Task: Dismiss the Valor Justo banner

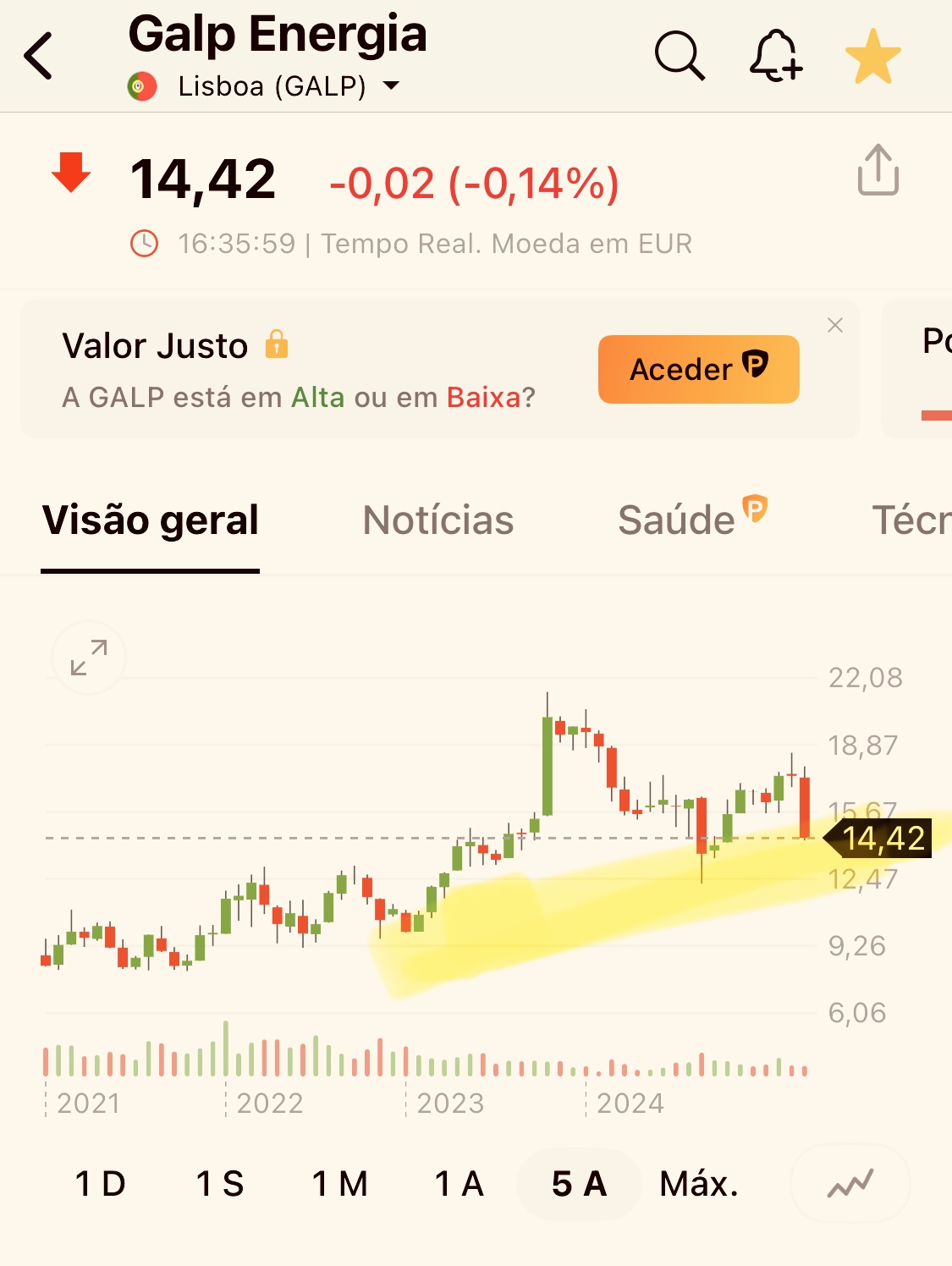Action: click(835, 325)
